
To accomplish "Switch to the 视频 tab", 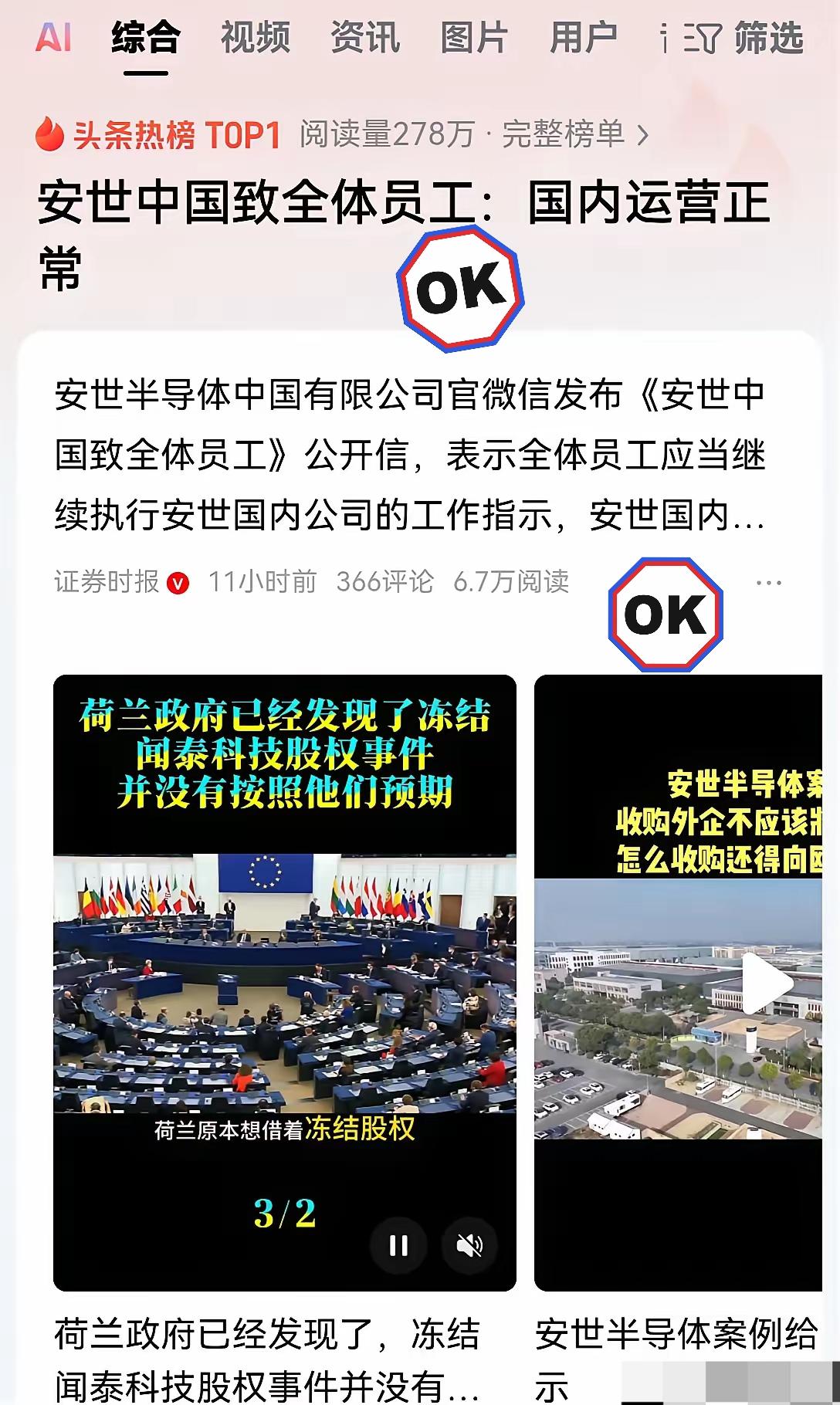I will pos(255,37).
